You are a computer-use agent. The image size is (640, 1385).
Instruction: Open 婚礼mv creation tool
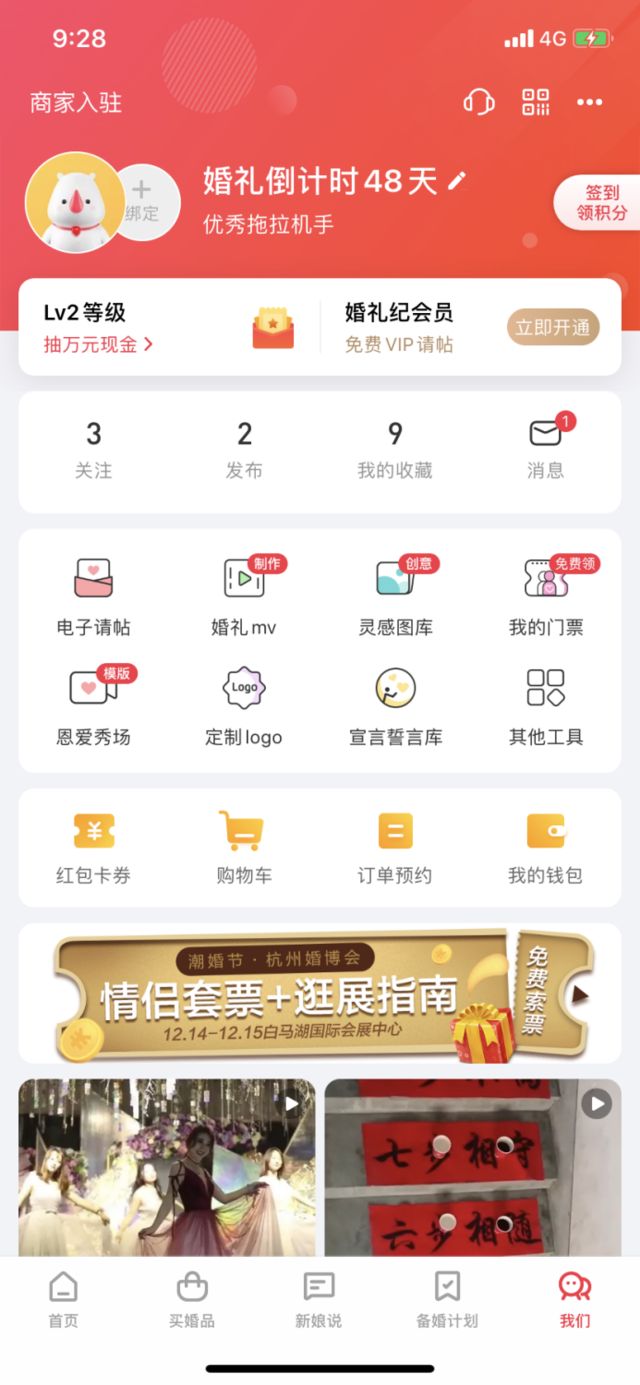(x=244, y=596)
